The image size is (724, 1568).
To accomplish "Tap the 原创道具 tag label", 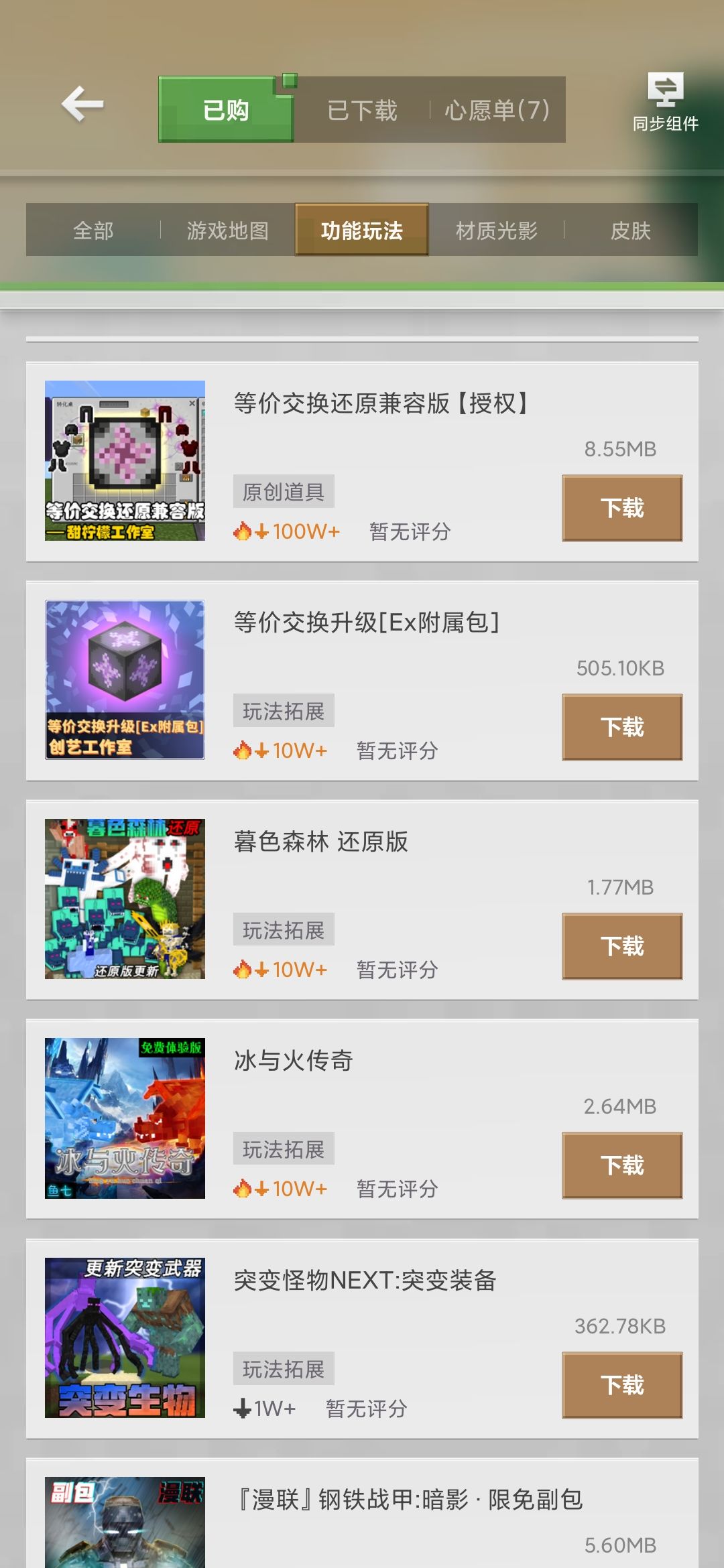I will click(x=283, y=491).
